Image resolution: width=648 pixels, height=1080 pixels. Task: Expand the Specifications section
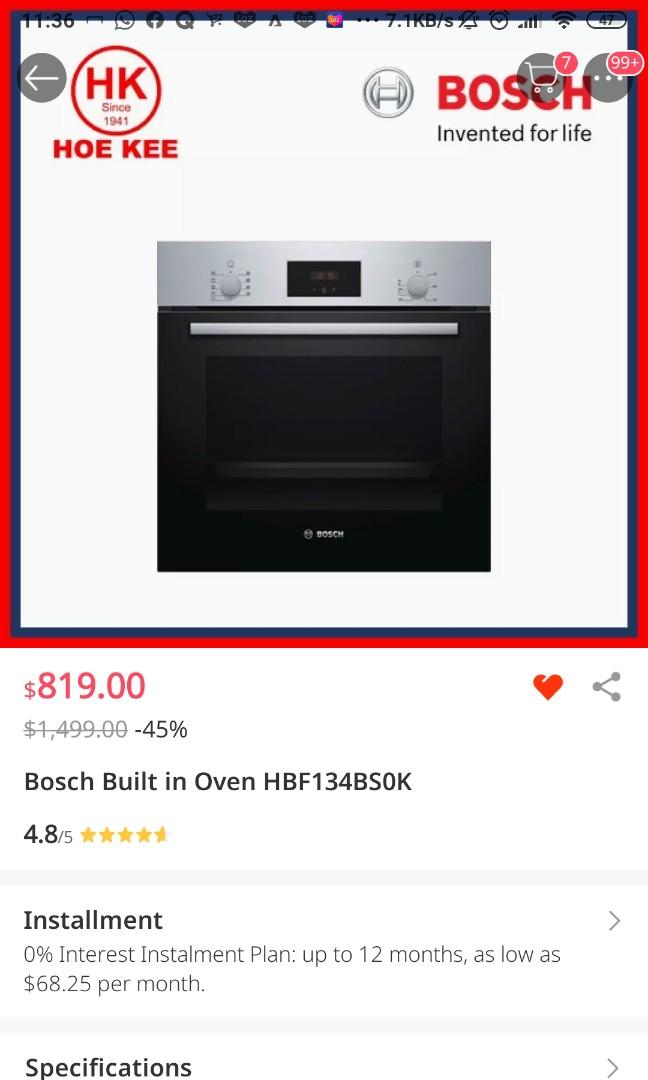tap(323, 1066)
